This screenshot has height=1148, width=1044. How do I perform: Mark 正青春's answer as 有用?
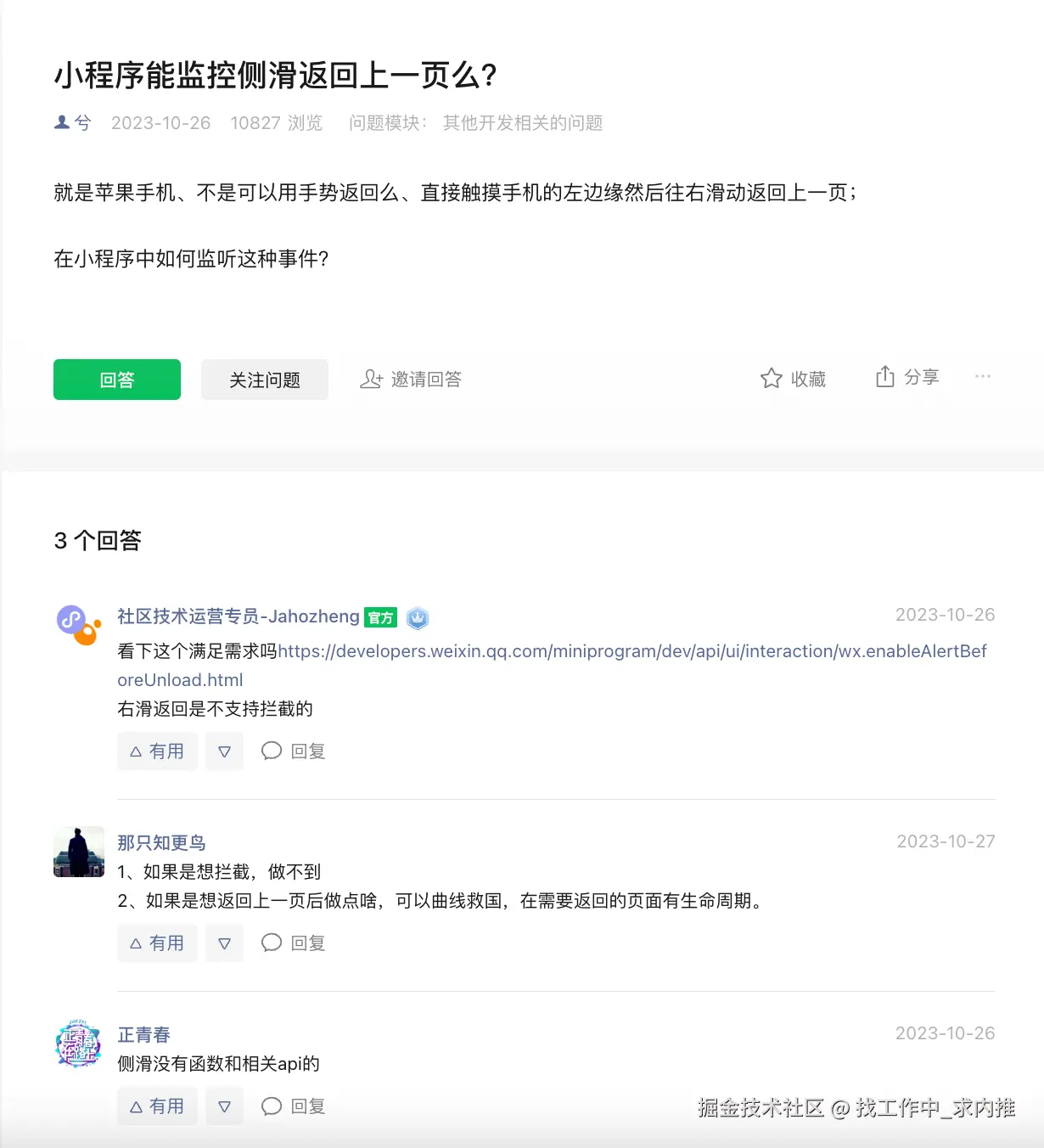(157, 1106)
